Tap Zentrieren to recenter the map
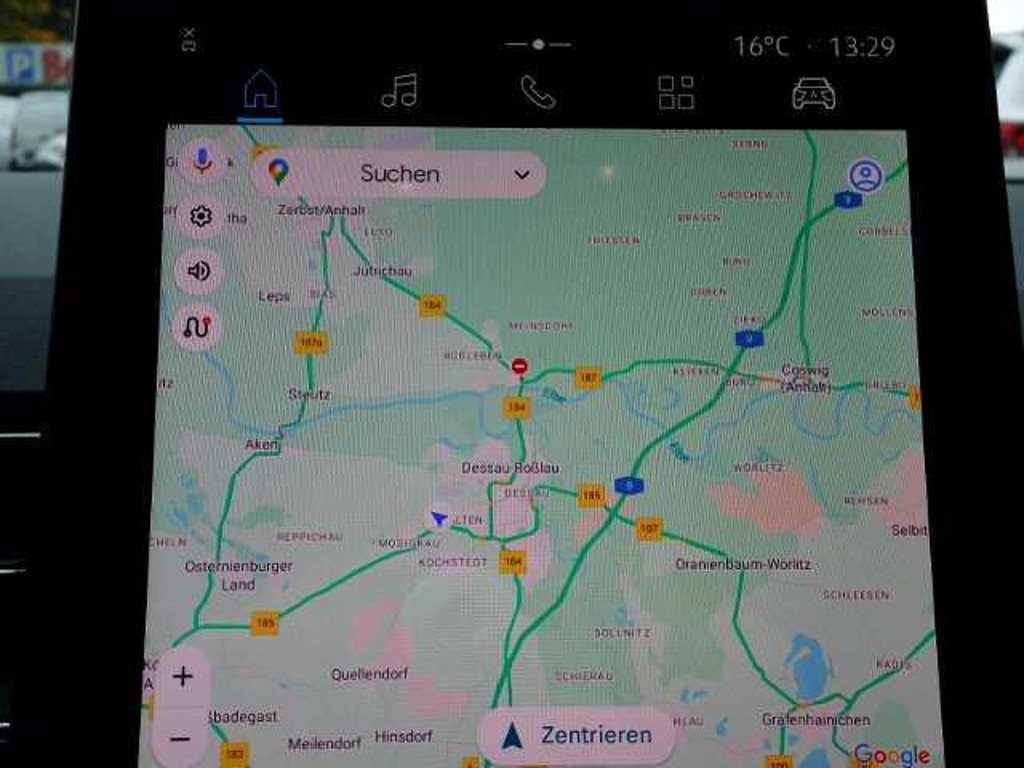This screenshot has width=1024, height=768. (x=577, y=736)
